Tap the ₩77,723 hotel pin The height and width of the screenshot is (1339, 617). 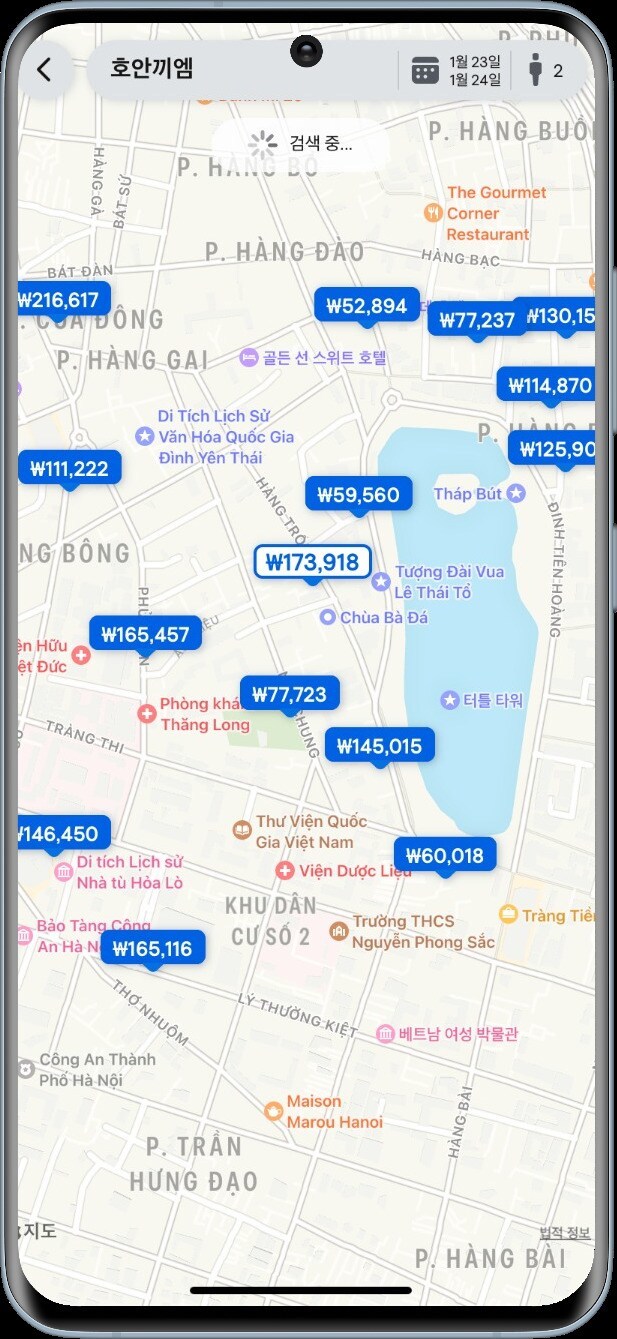point(289,693)
